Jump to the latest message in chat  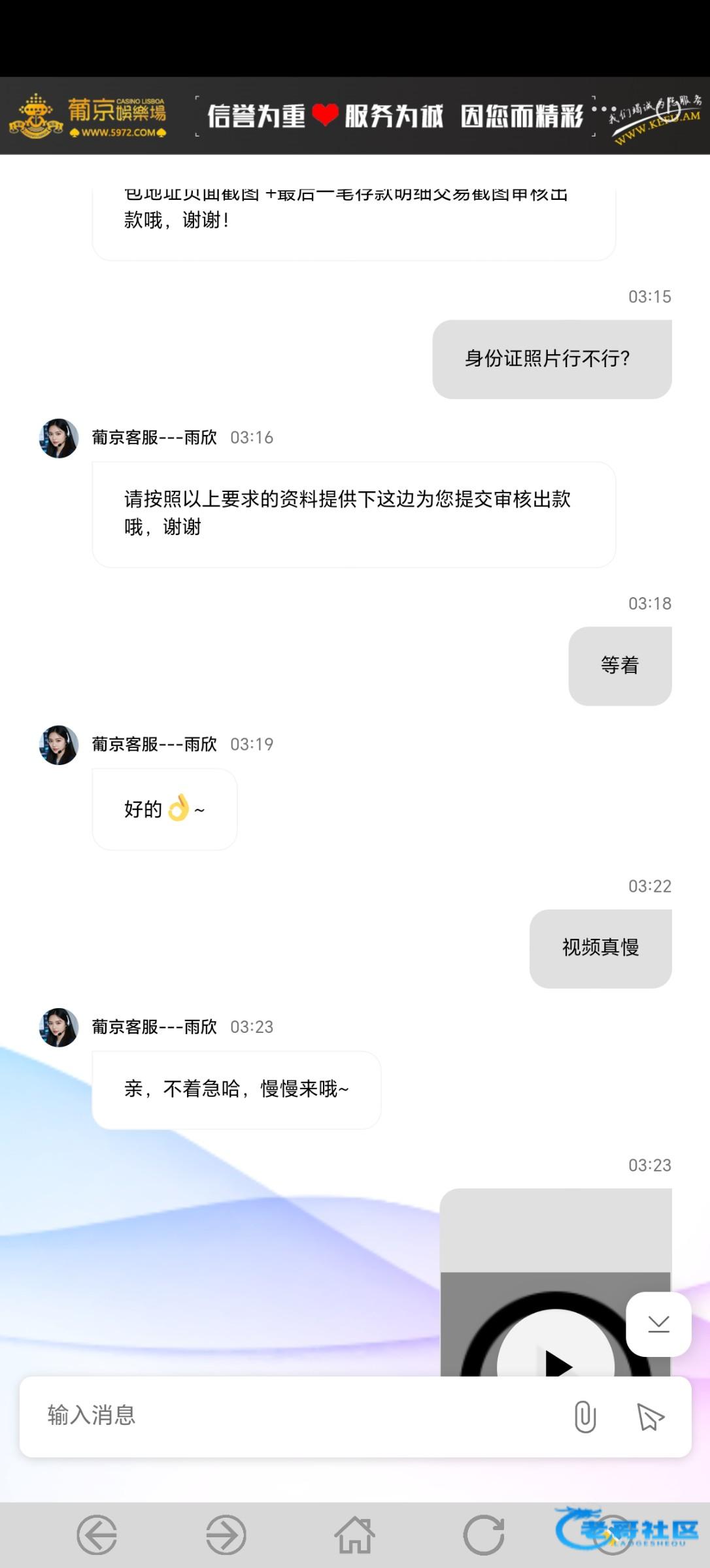click(658, 1324)
